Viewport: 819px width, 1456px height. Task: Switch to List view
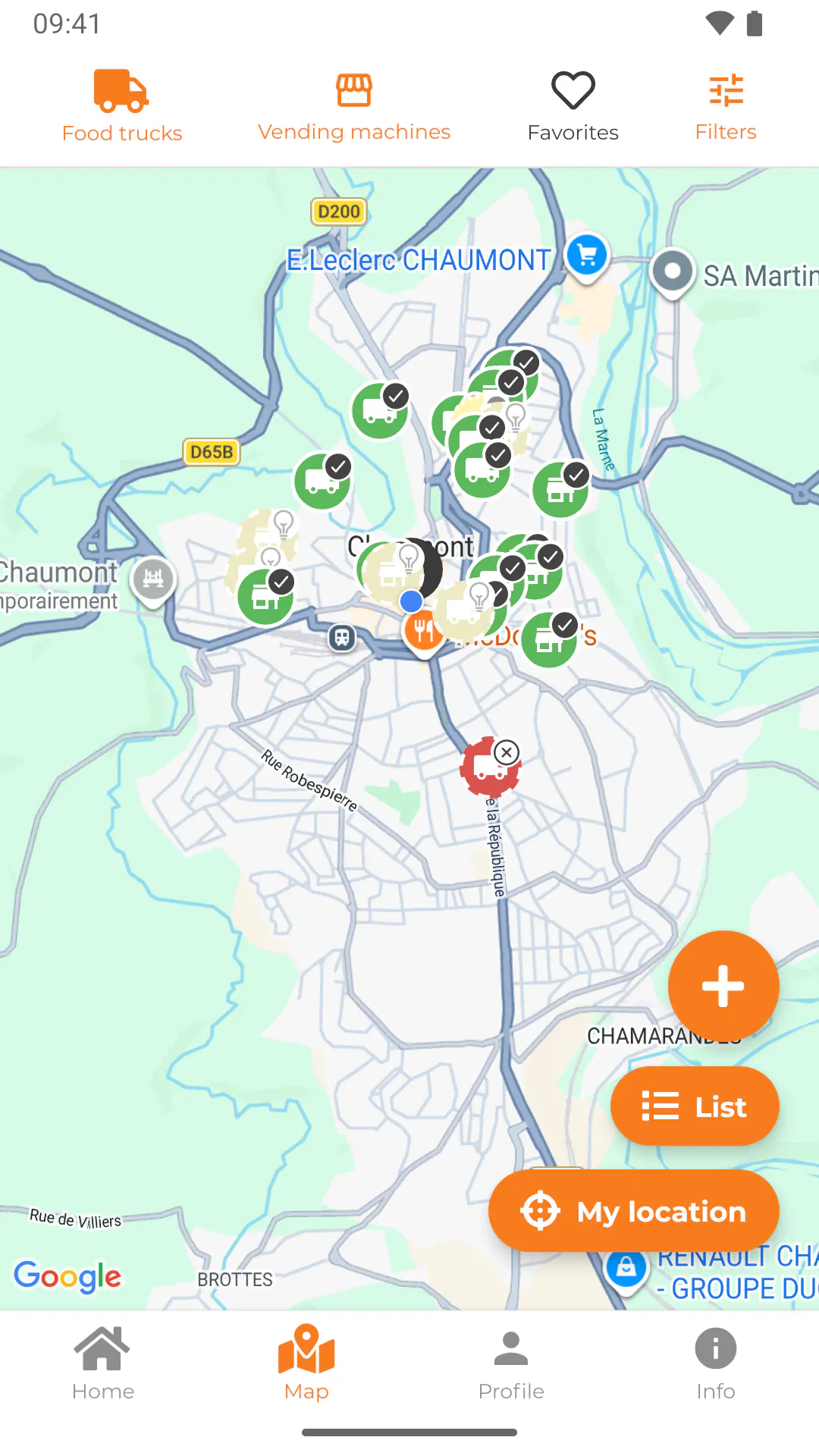695,1106
